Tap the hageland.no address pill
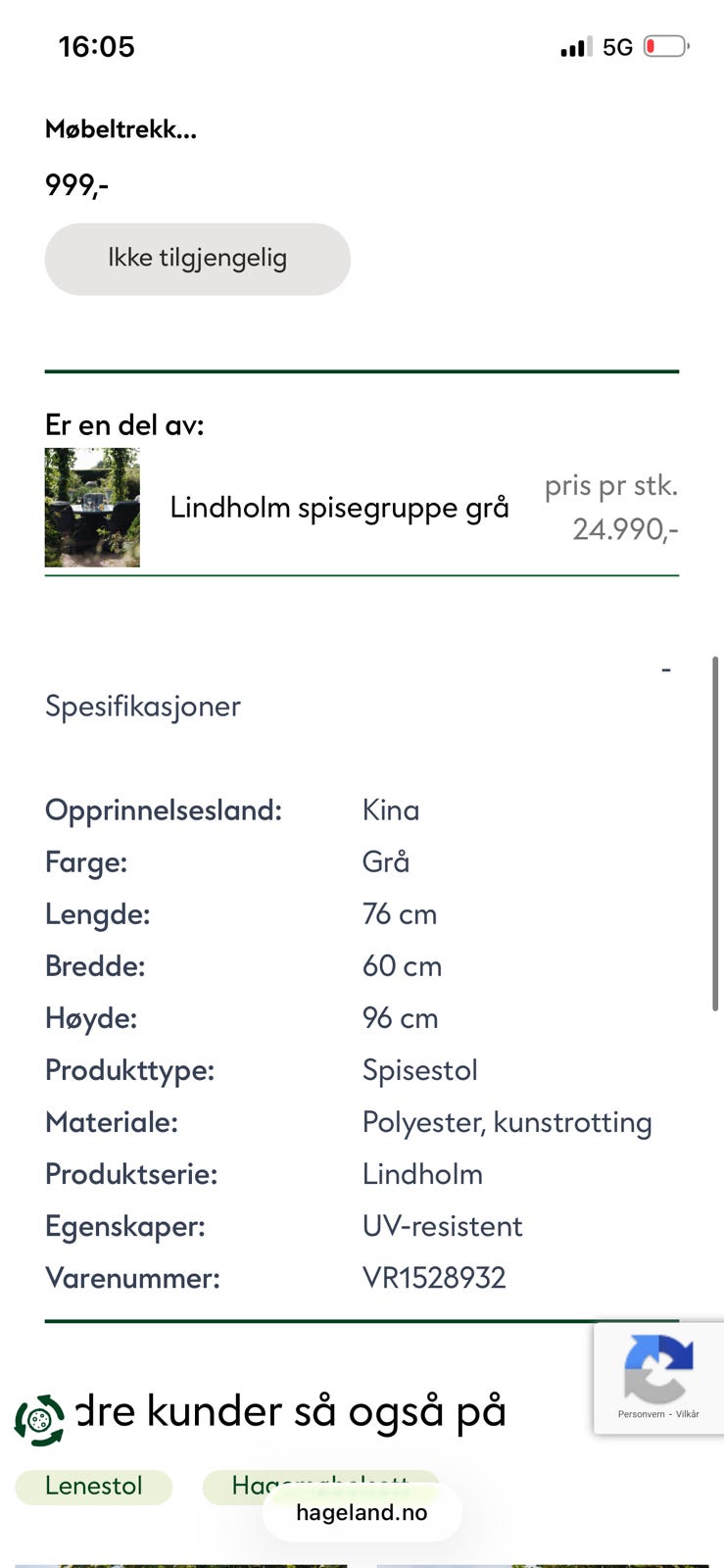This screenshot has width=724, height=1568. 362,1511
